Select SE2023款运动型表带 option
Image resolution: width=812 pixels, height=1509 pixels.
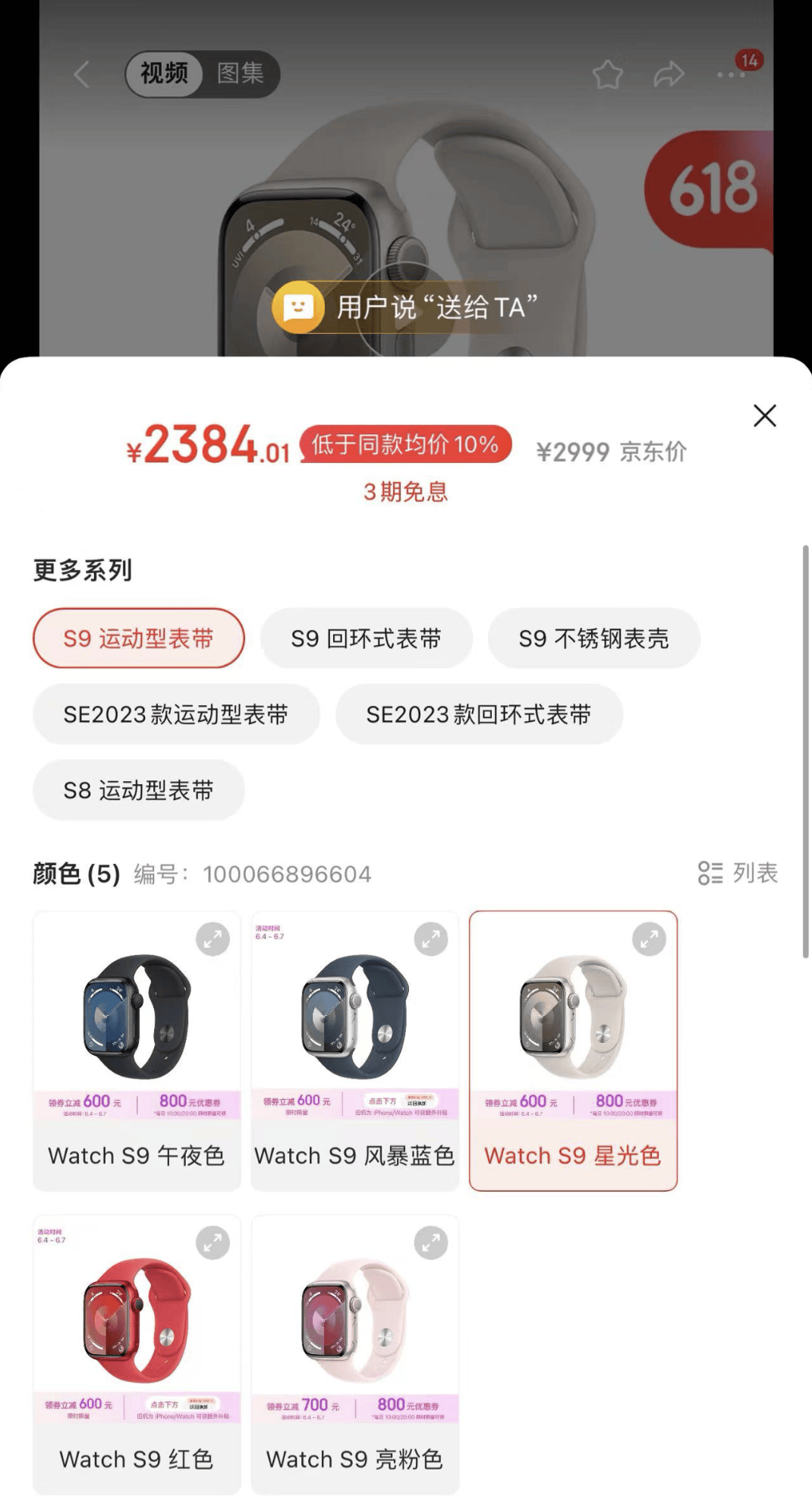pyautogui.click(x=175, y=714)
